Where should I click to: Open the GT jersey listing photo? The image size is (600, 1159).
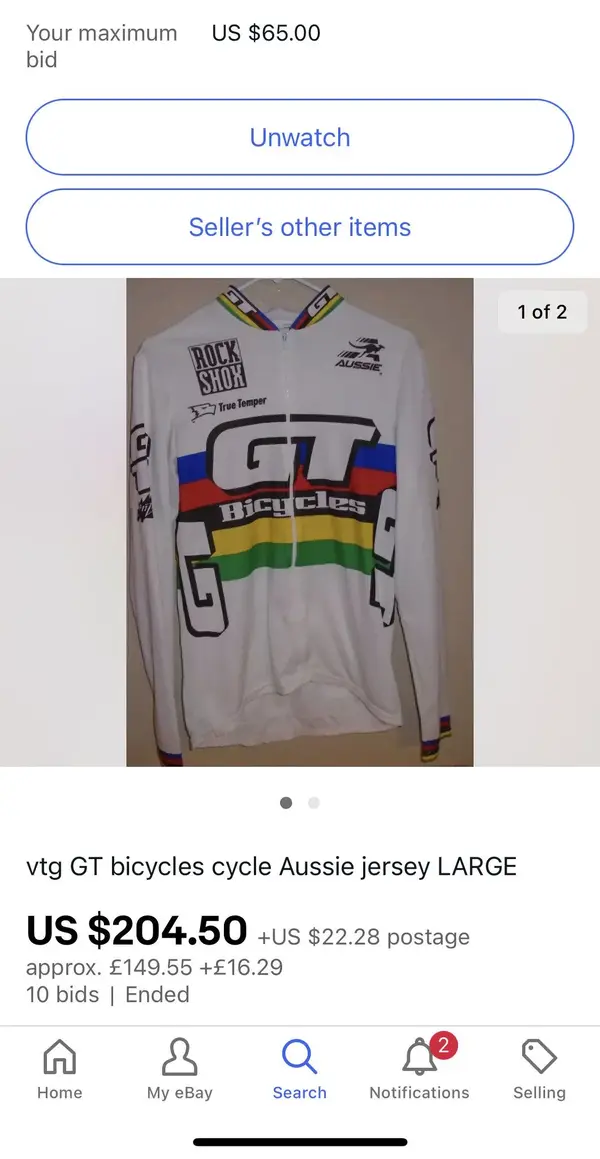(x=299, y=522)
